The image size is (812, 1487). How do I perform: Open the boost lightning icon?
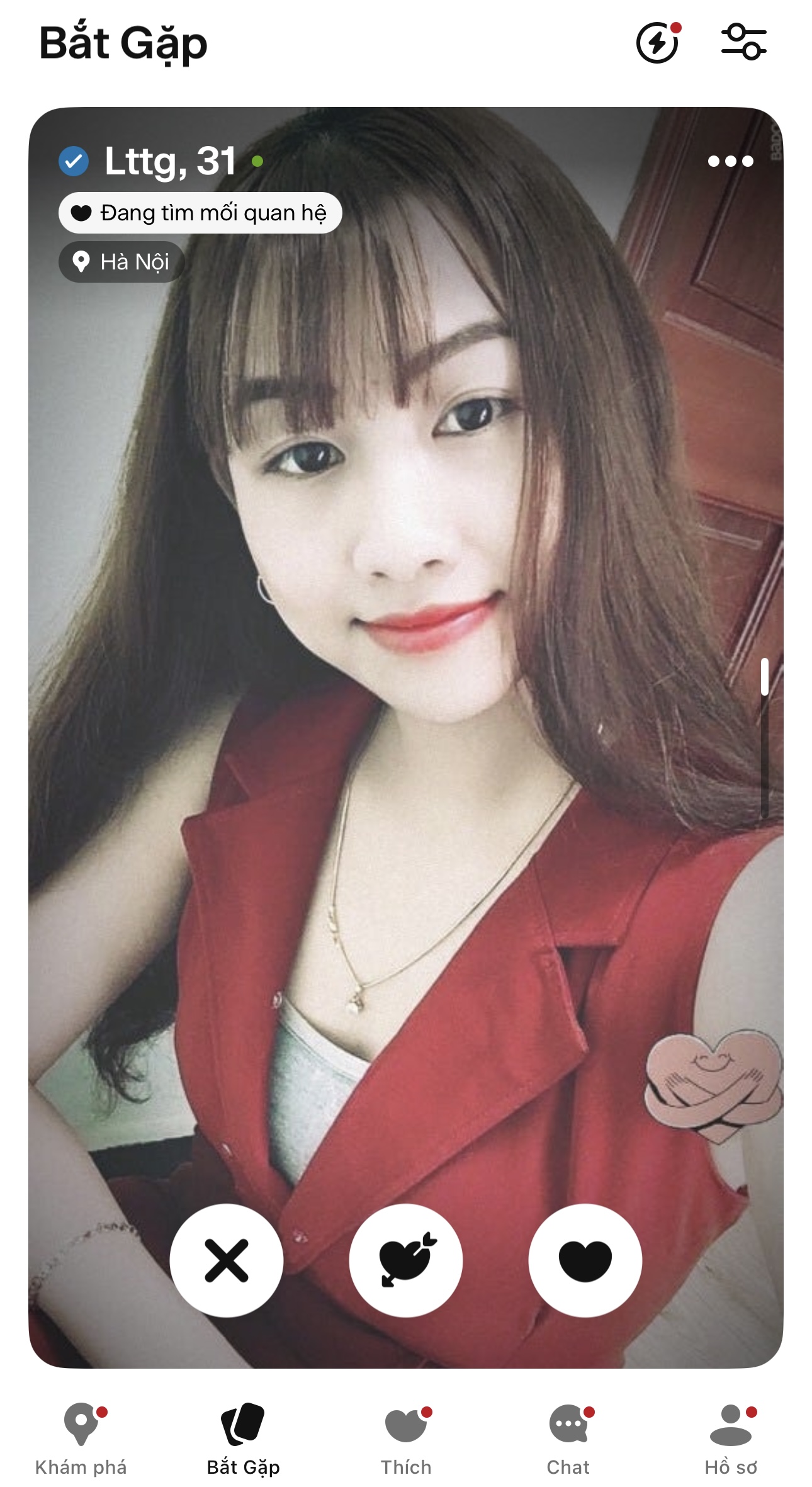[x=657, y=43]
